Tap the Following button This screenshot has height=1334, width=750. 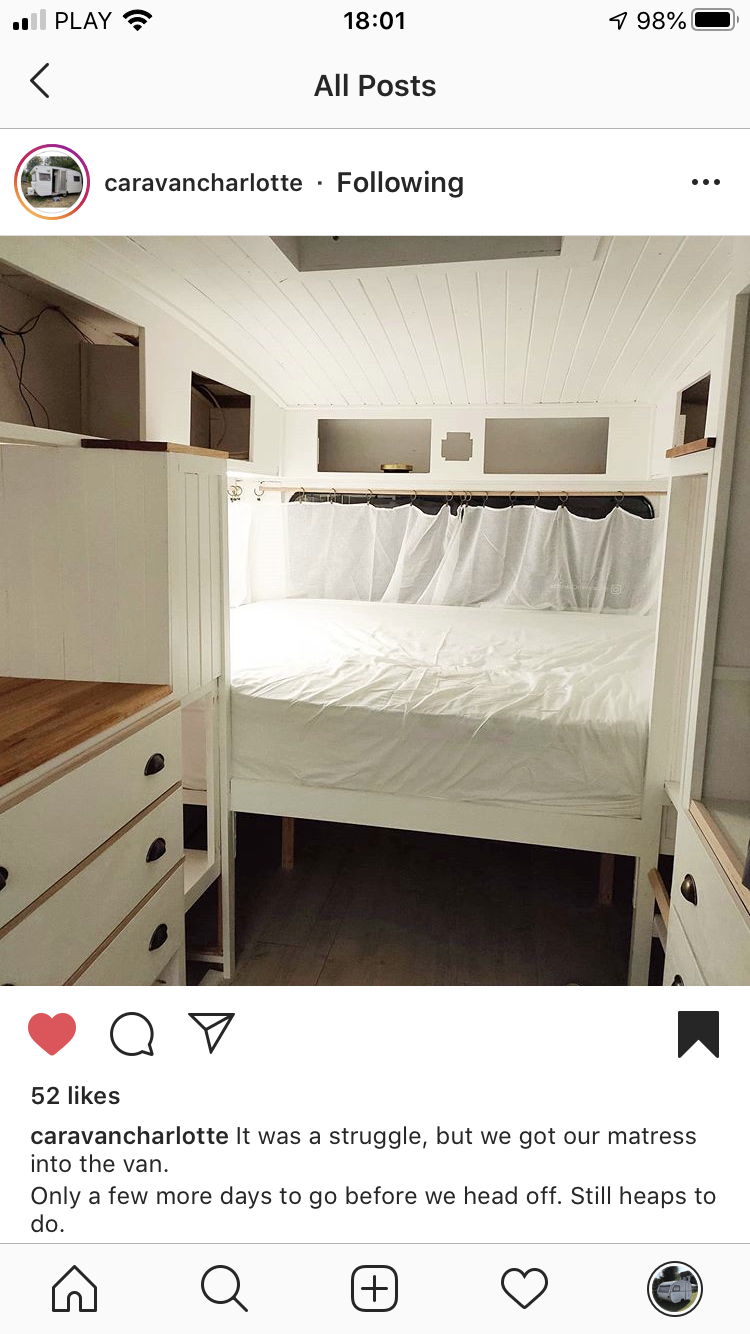coord(400,183)
